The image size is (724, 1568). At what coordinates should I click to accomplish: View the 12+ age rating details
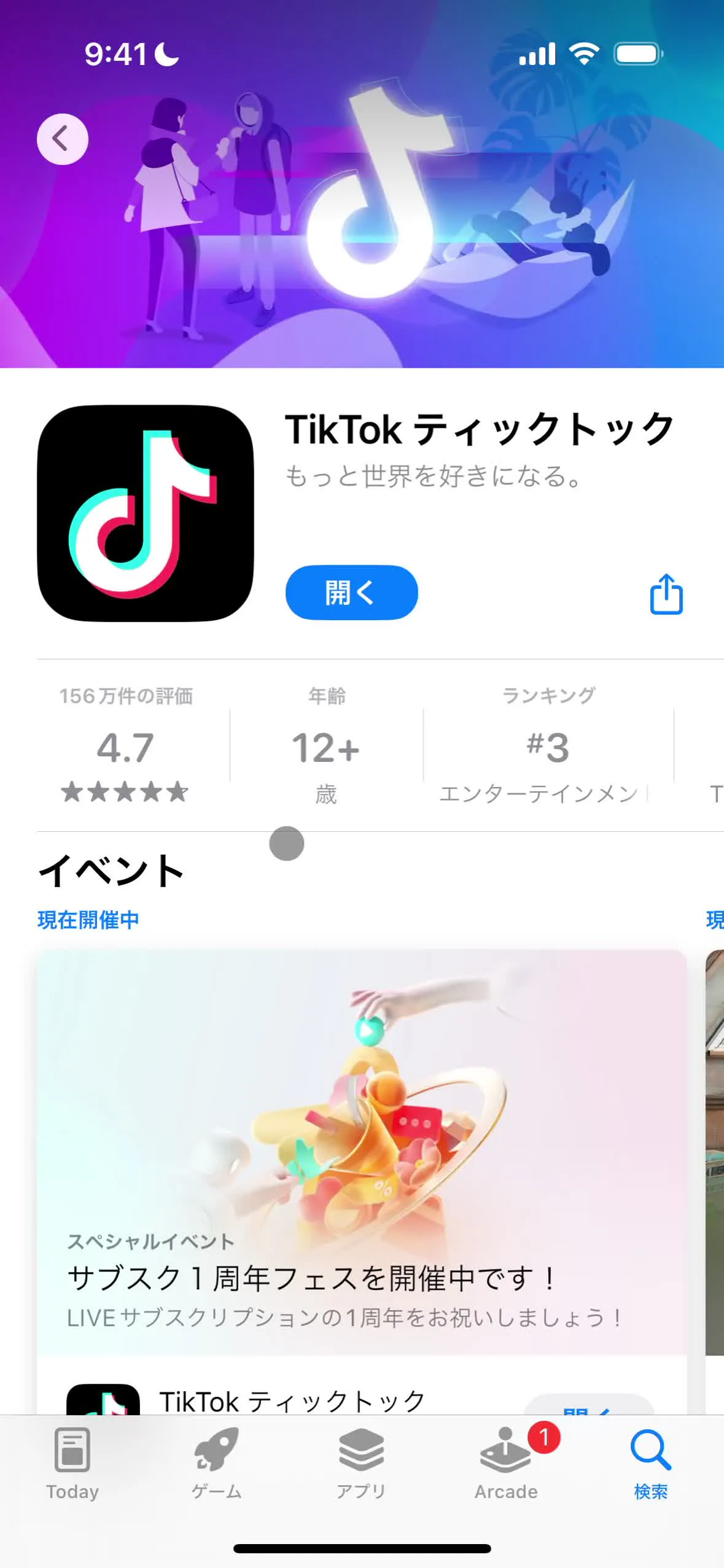tap(326, 745)
